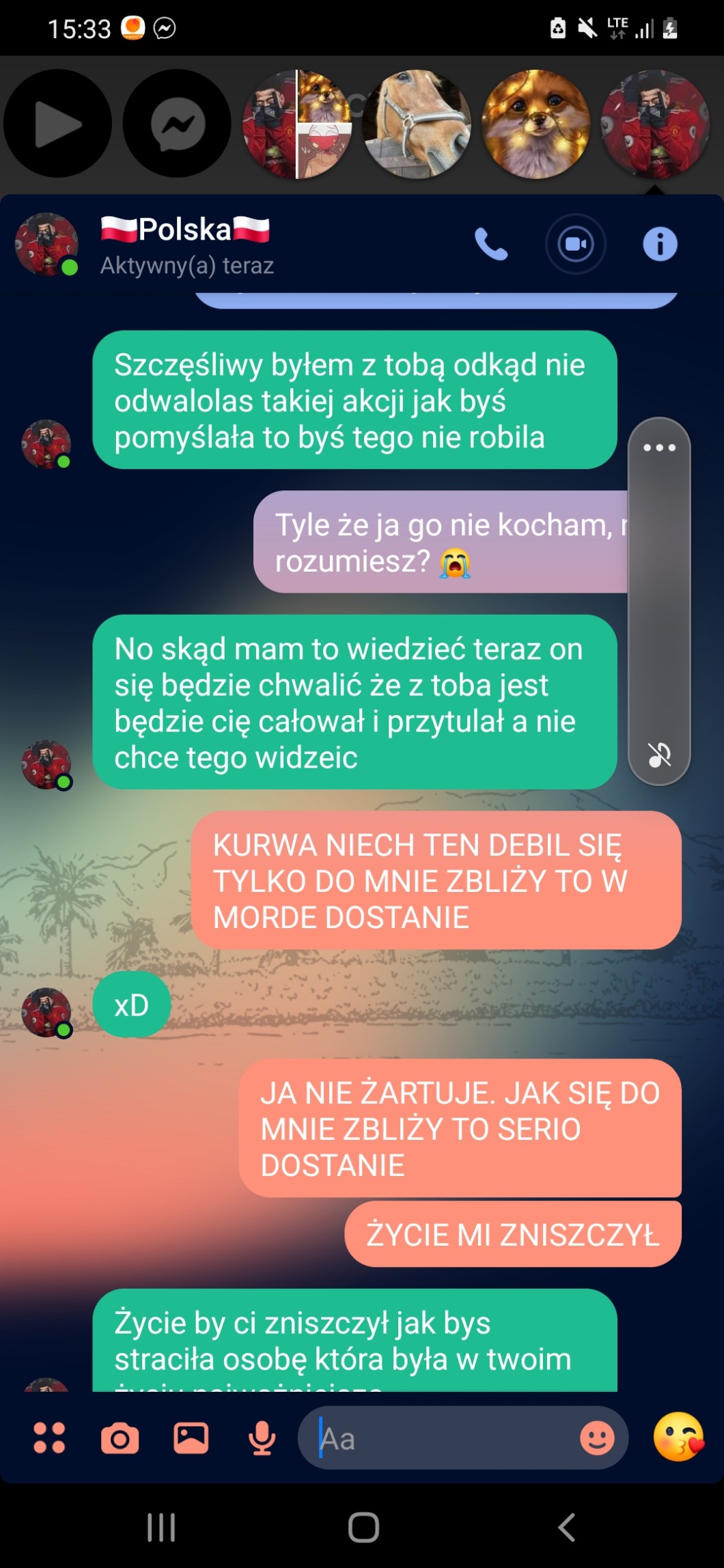
Task: Open the three-dot options on side panel
Action: [x=659, y=448]
